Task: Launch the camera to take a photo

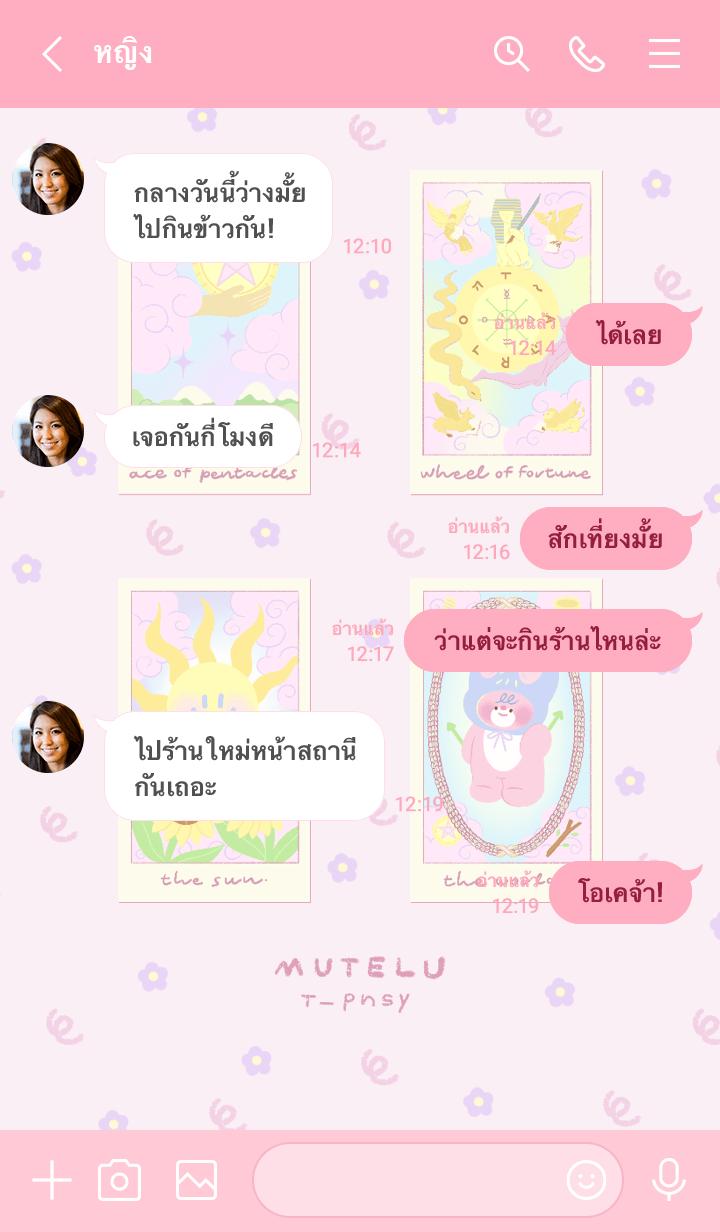Action: pyautogui.click(x=120, y=1181)
